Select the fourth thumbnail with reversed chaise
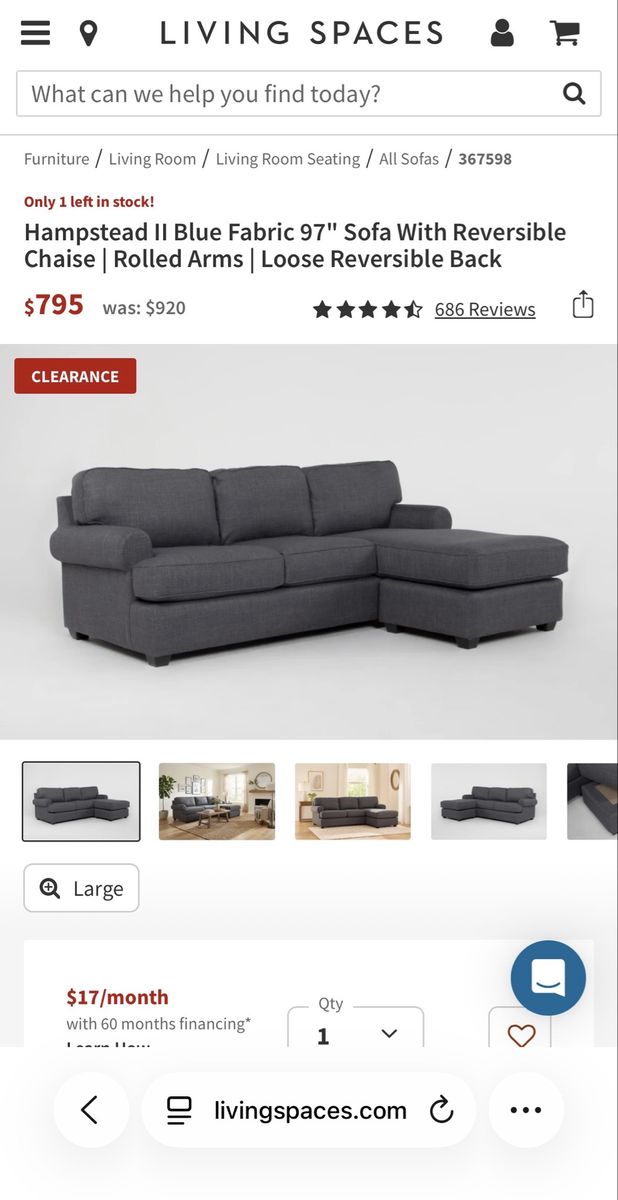 (x=489, y=801)
